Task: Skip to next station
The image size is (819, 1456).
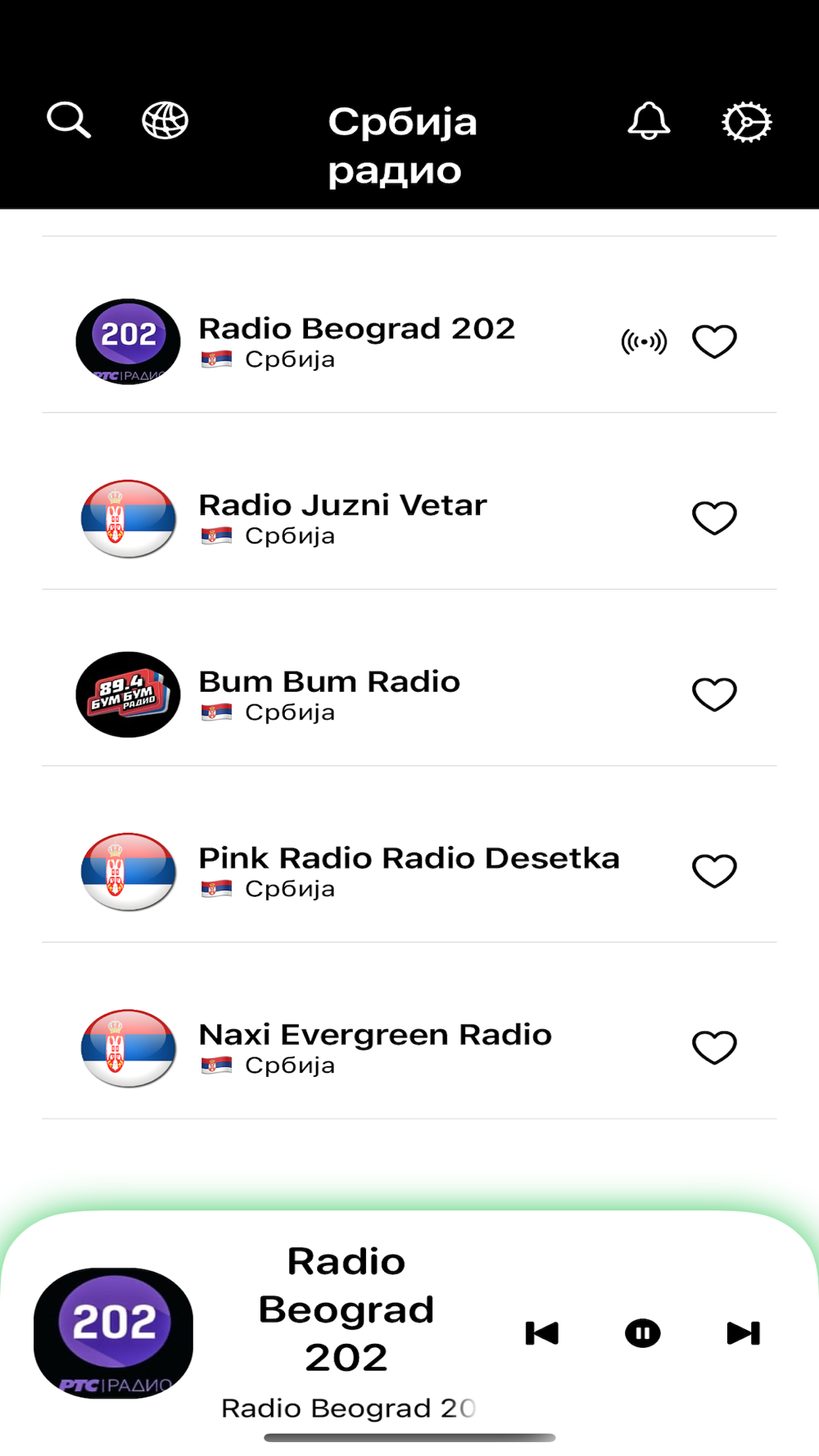Action: pos(744,1333)
